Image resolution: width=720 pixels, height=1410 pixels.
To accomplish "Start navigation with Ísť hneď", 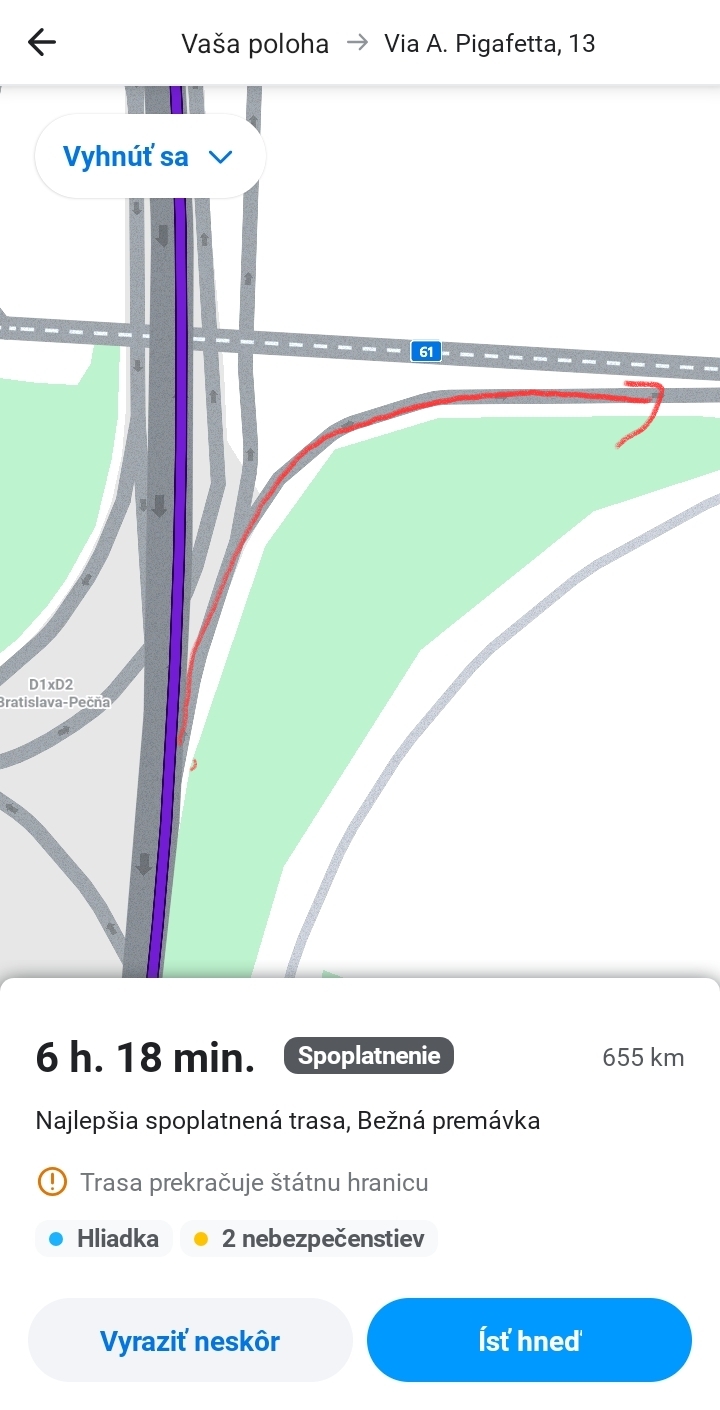I will (529, 1340).
